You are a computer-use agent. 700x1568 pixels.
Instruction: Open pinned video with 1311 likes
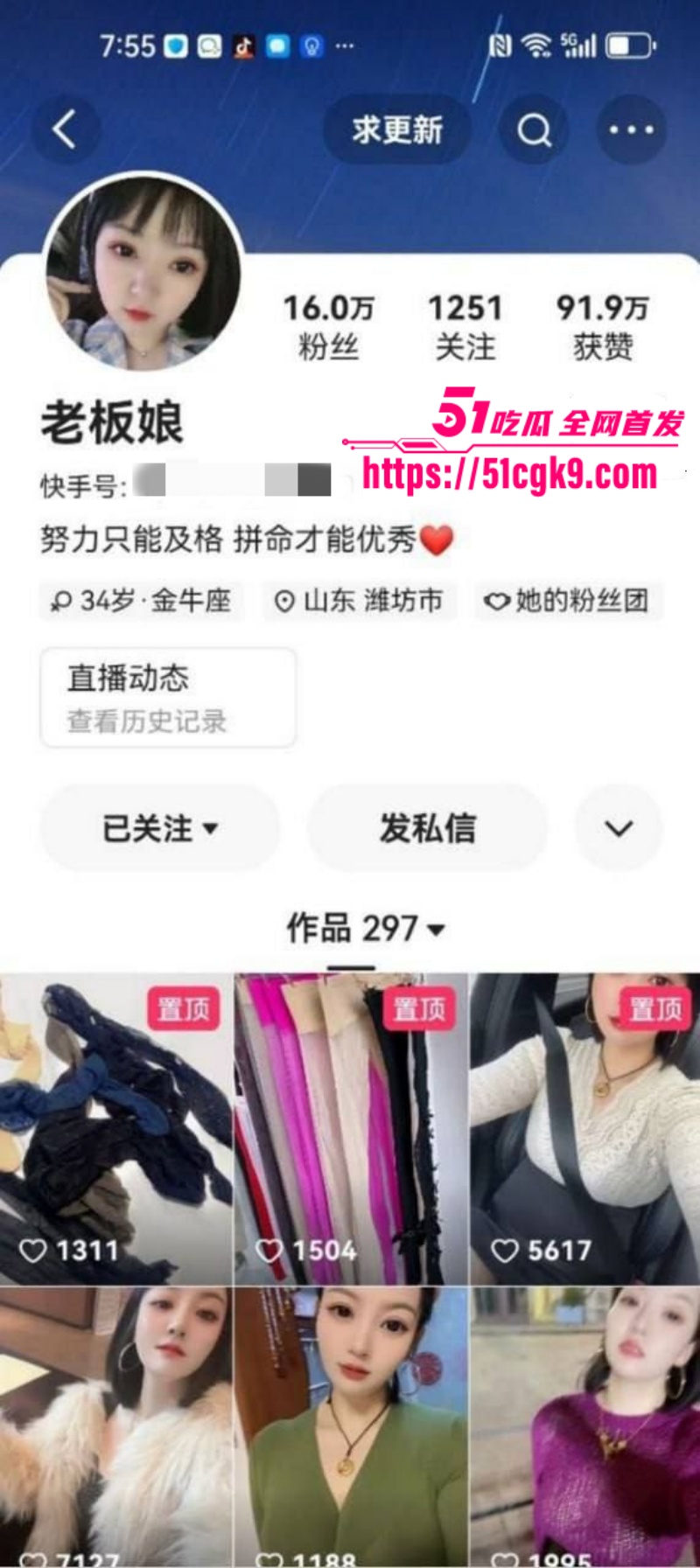point(115,1128)
